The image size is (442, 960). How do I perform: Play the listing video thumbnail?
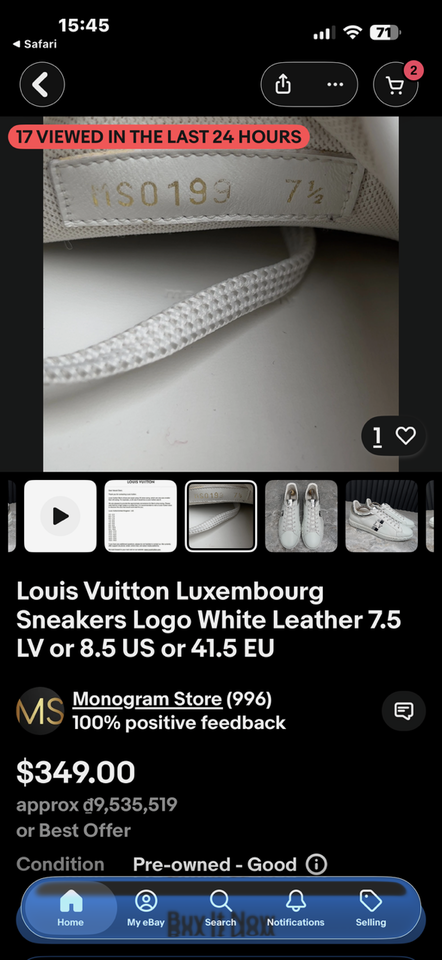pyautogui.click(x=60, y=516)
